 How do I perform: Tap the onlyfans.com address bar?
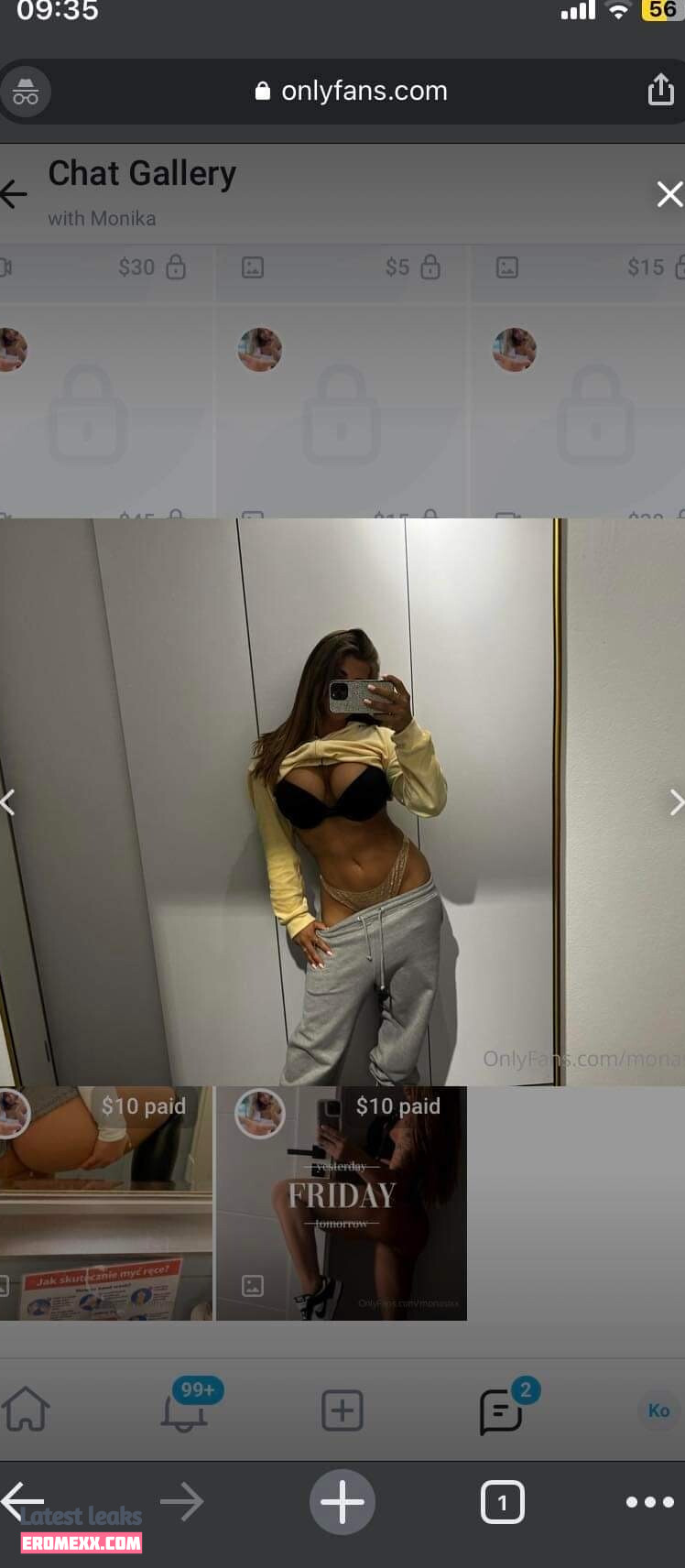pos(353,91)
